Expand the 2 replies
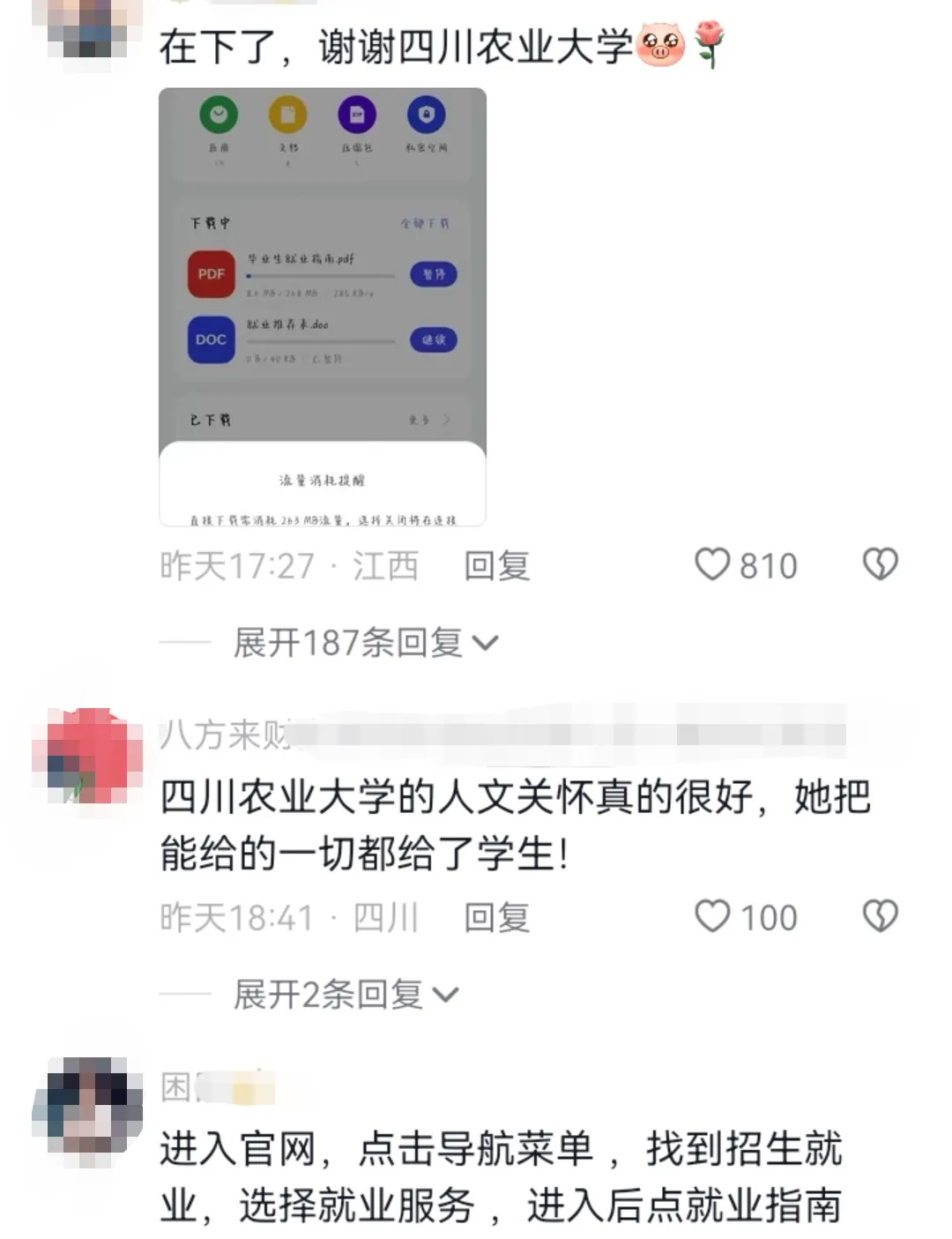The height and width of the screenshot is (1239, 952). pyautogui.click(x=345, y=995)
